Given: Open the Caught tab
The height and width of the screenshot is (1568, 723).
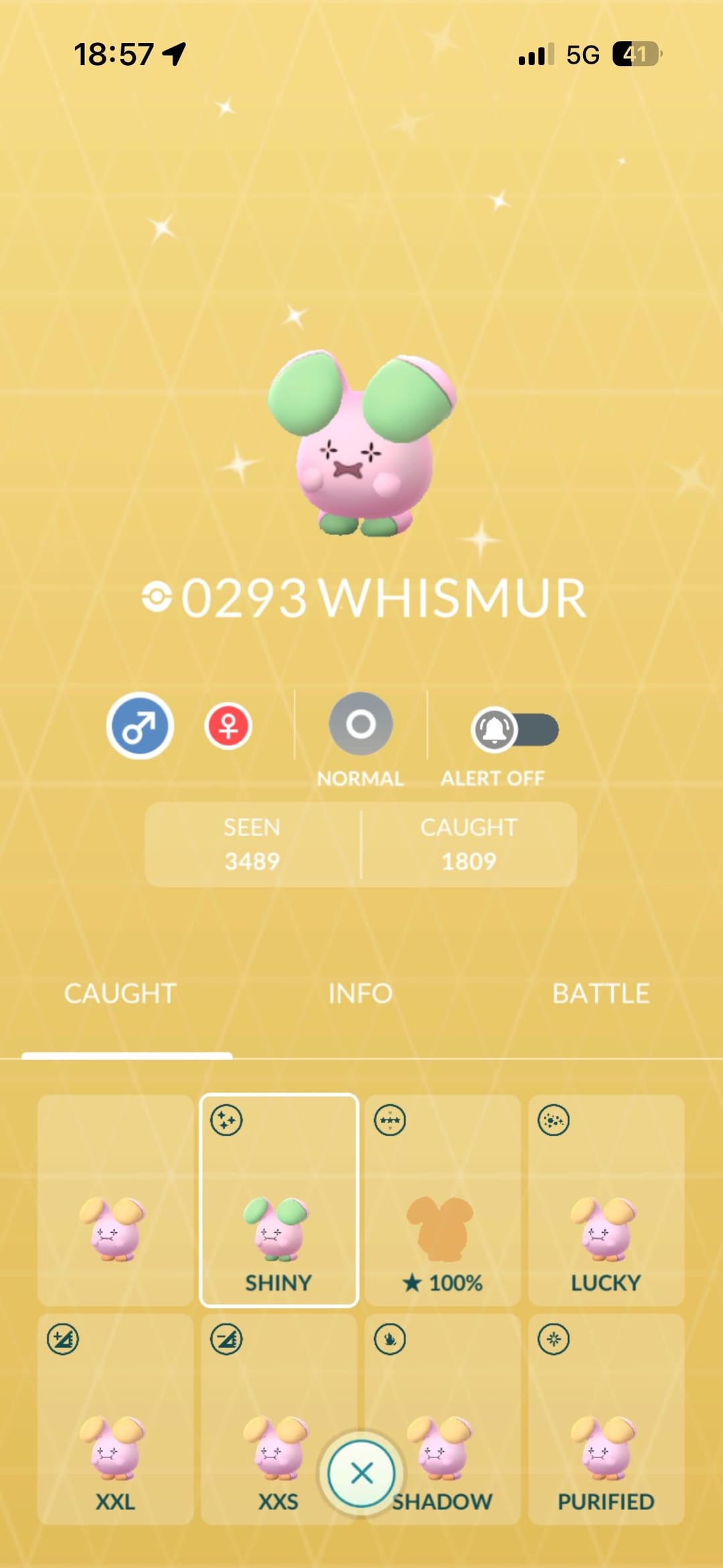Looking at the screenshot, I should pyautogui.click(x=120, y=993).
